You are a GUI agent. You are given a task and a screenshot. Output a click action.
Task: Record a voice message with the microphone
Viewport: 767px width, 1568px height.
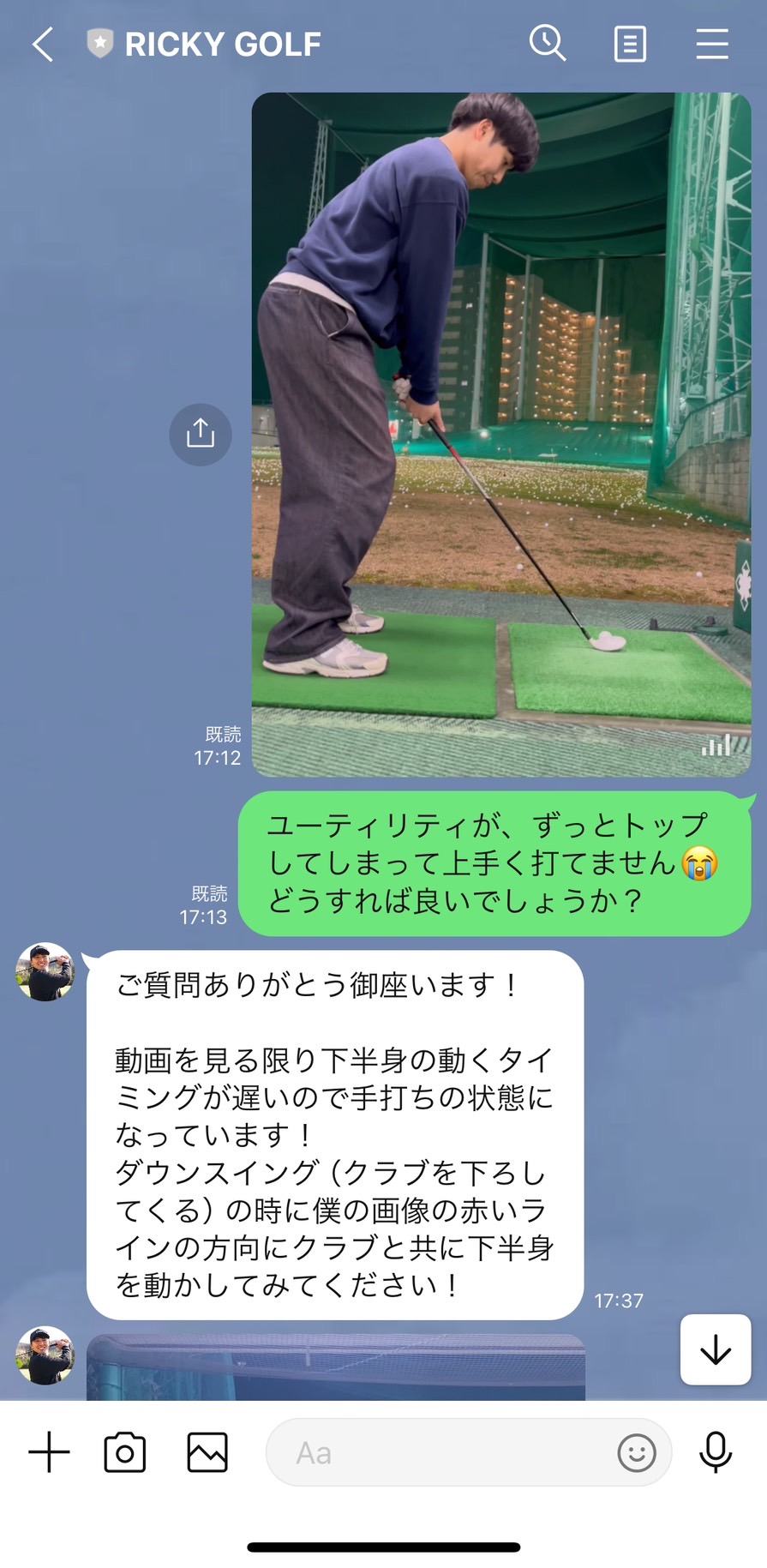716,1452
